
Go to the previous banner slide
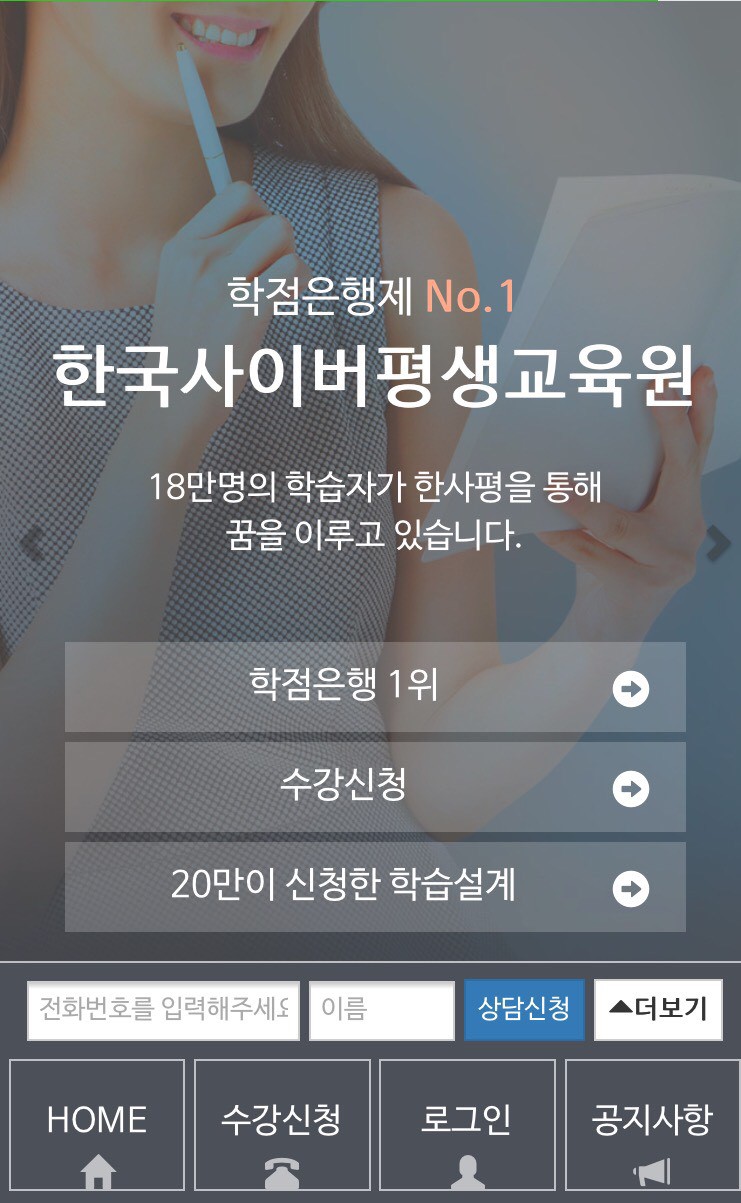tap(32, 545)
